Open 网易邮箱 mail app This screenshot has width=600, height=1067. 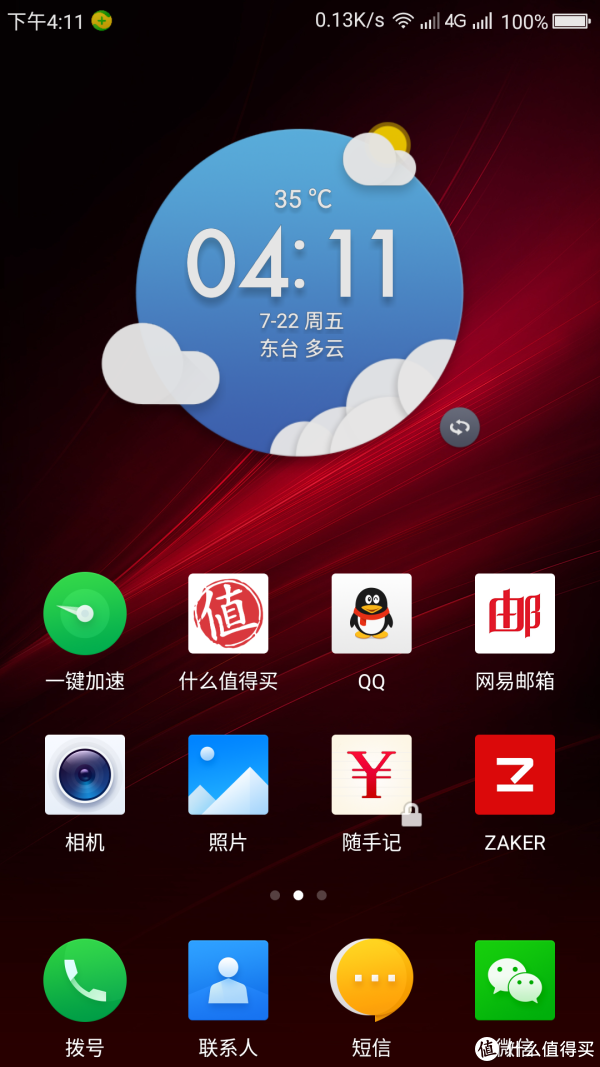515,614
